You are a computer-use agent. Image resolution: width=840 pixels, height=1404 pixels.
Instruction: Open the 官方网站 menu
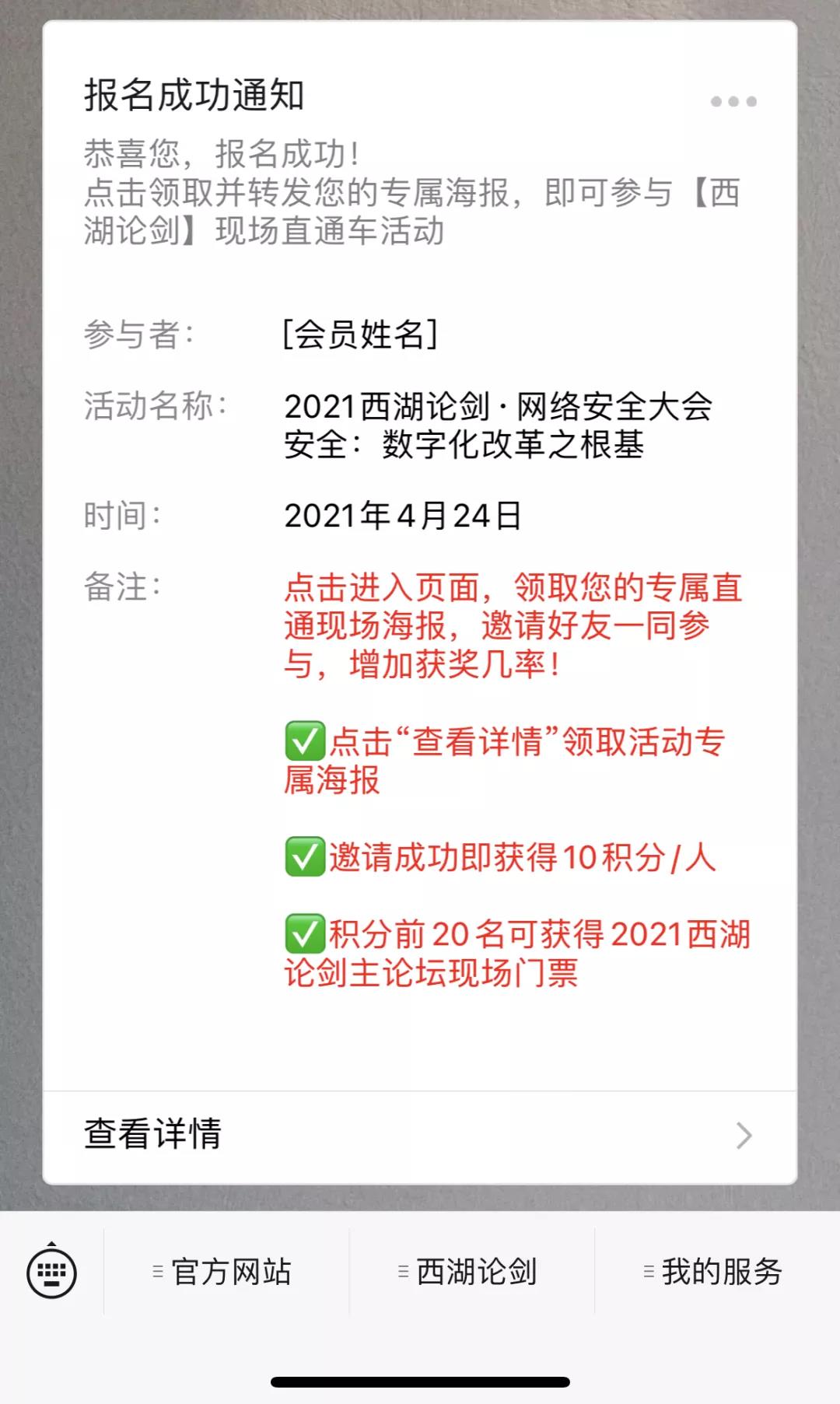coord(224,1273)
